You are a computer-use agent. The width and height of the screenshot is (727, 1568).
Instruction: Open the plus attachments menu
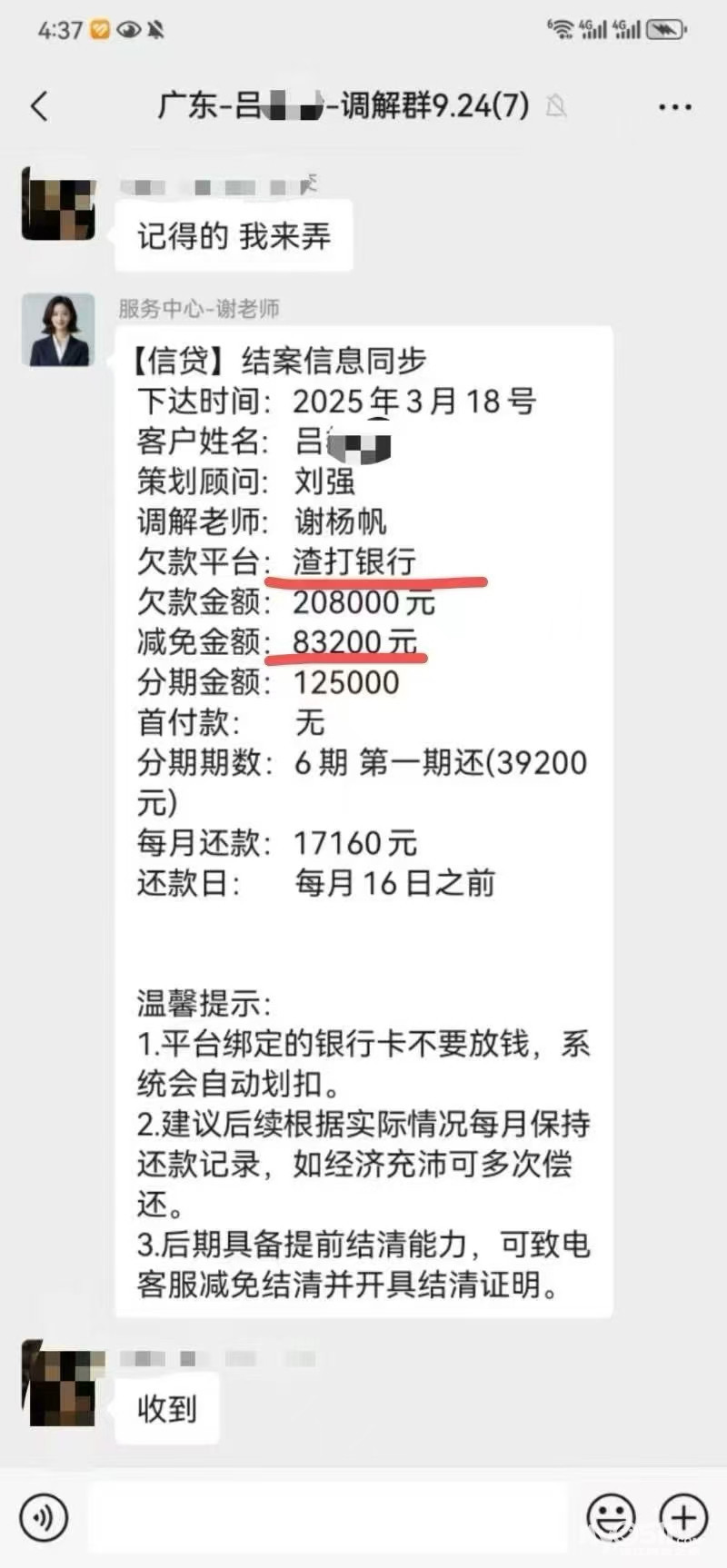click(x=683, y=1517)
